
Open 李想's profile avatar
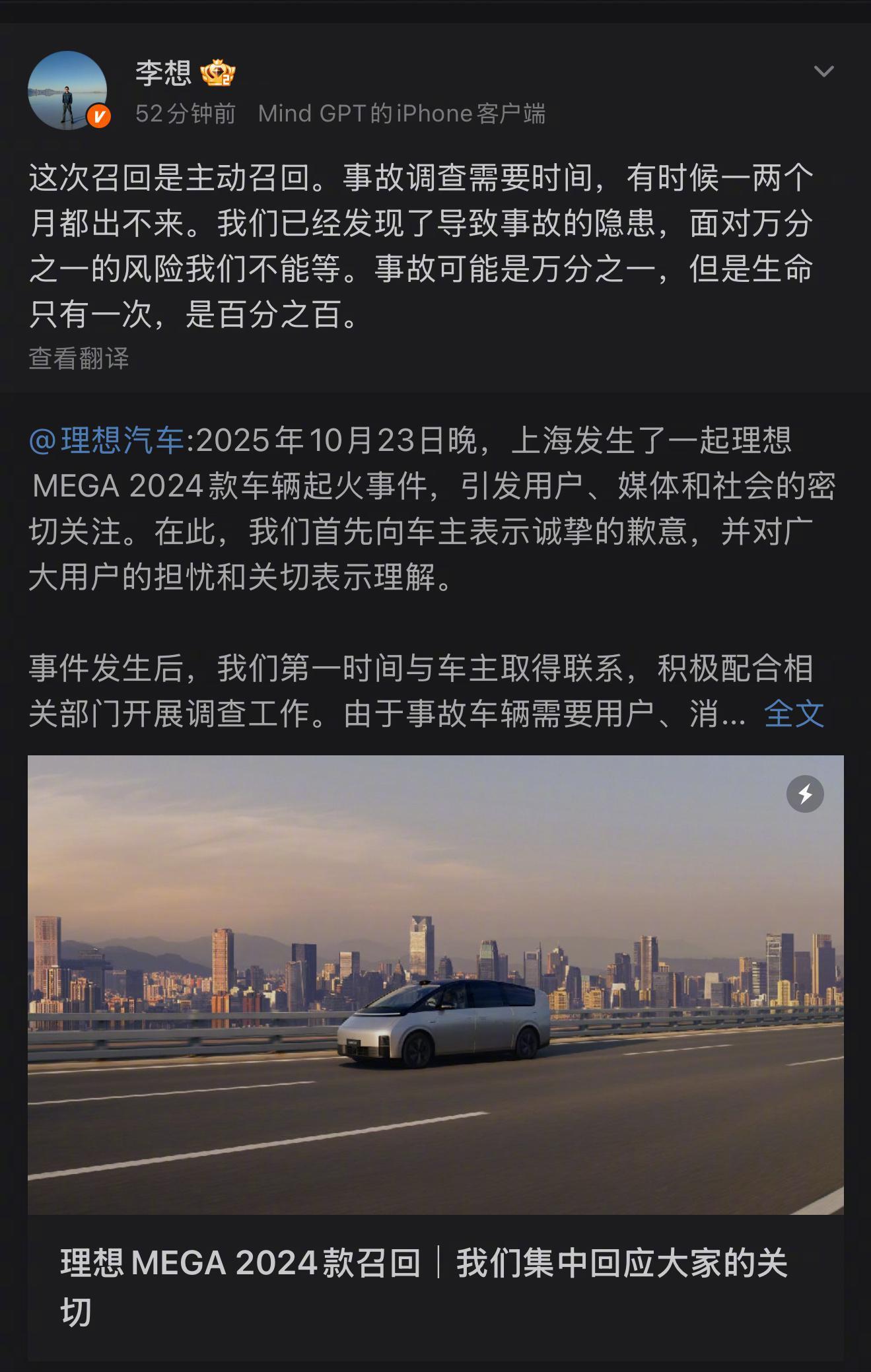[67, 90]
